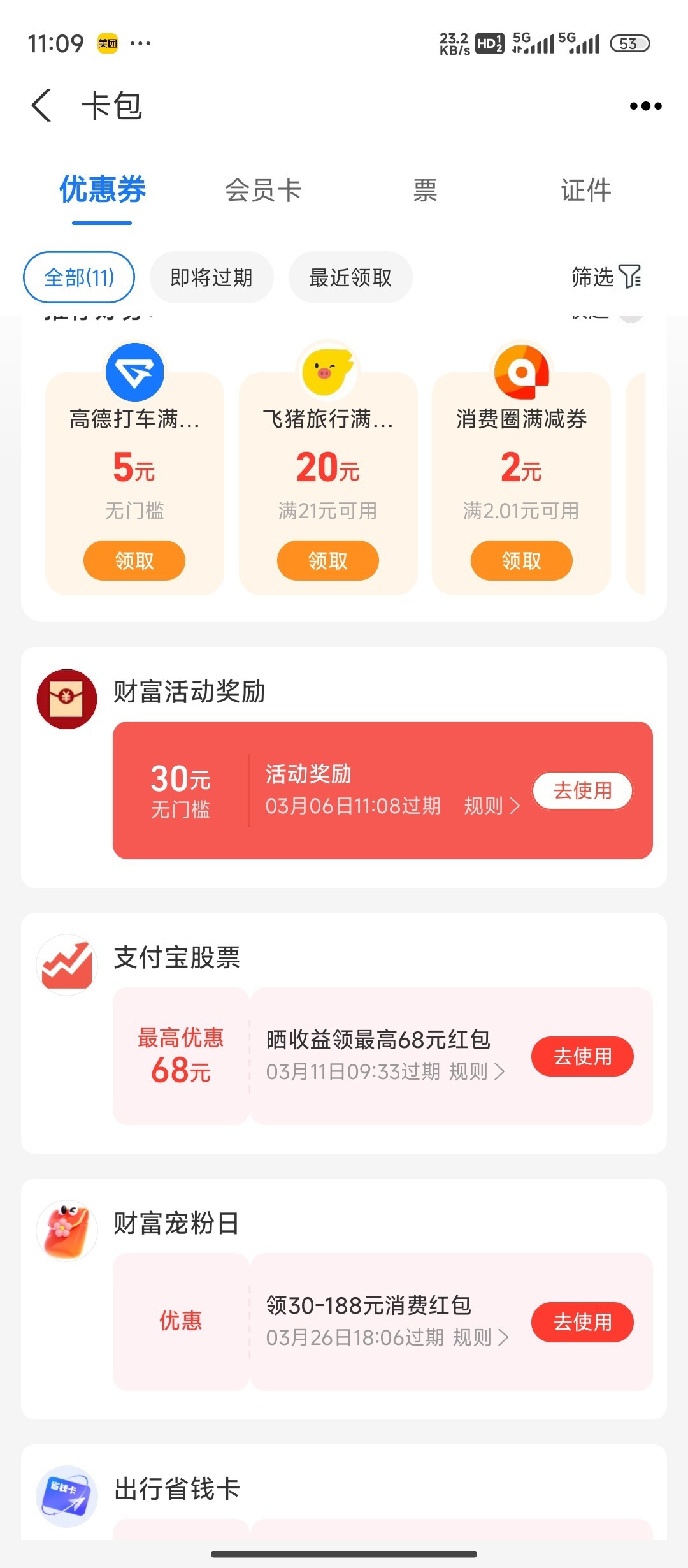The image size is (688, 1568).
Task: Use the 支付宝股票 68元 red packet
Action: [x=582, y=1056]
